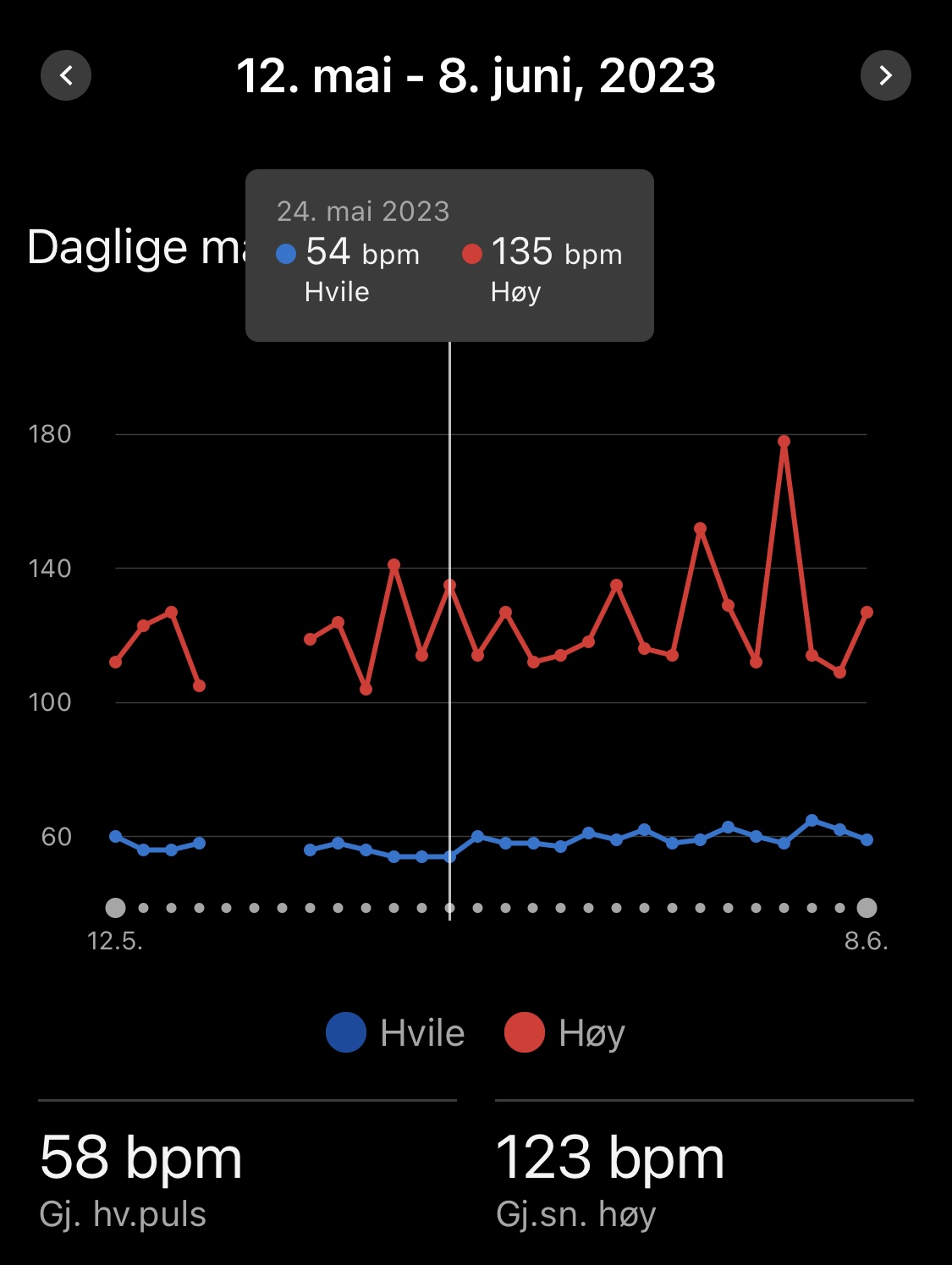Toggle the Høy series in the legend
This screenshot has height=1265, width=952.
click(x=565, y=1033)
